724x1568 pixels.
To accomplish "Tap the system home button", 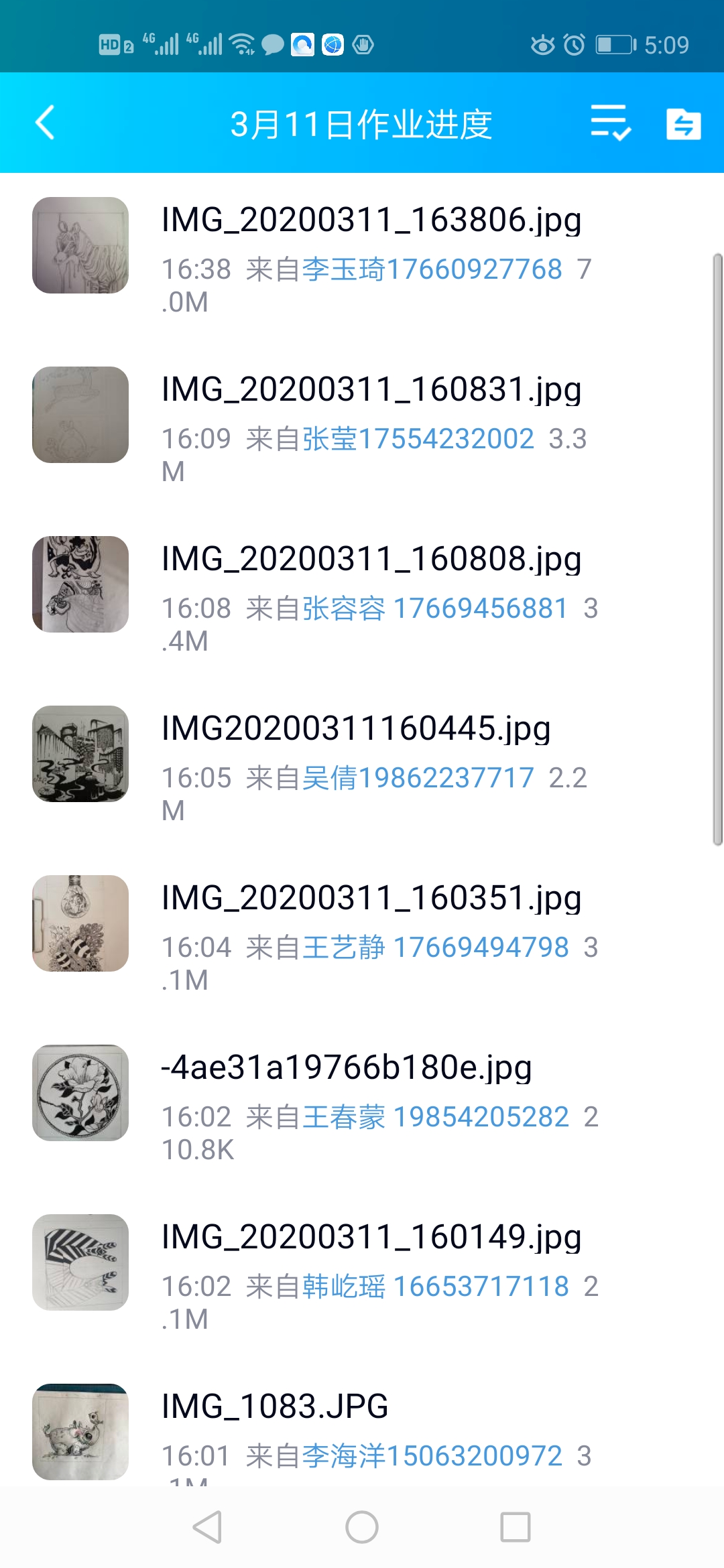I will pyautogui.click(x=362, y=1527).
